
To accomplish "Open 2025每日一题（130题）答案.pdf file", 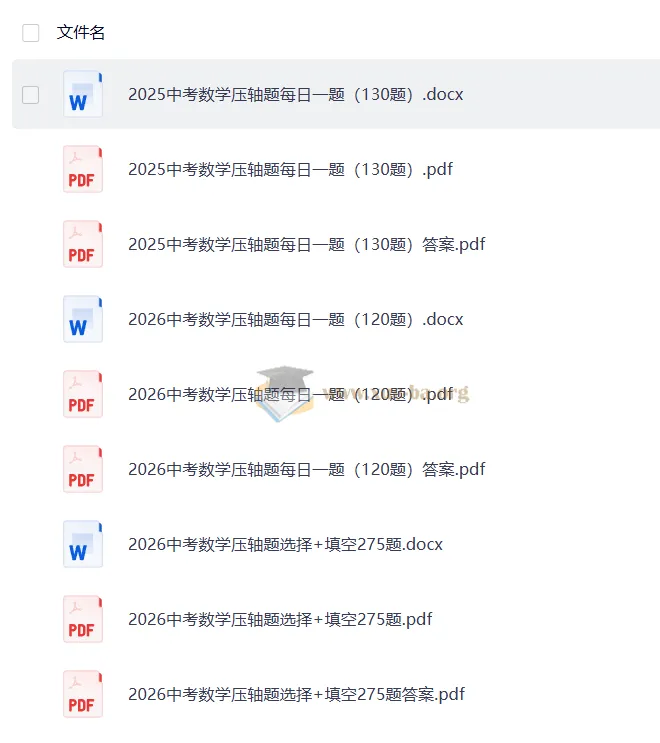I will tap(306, 244).
